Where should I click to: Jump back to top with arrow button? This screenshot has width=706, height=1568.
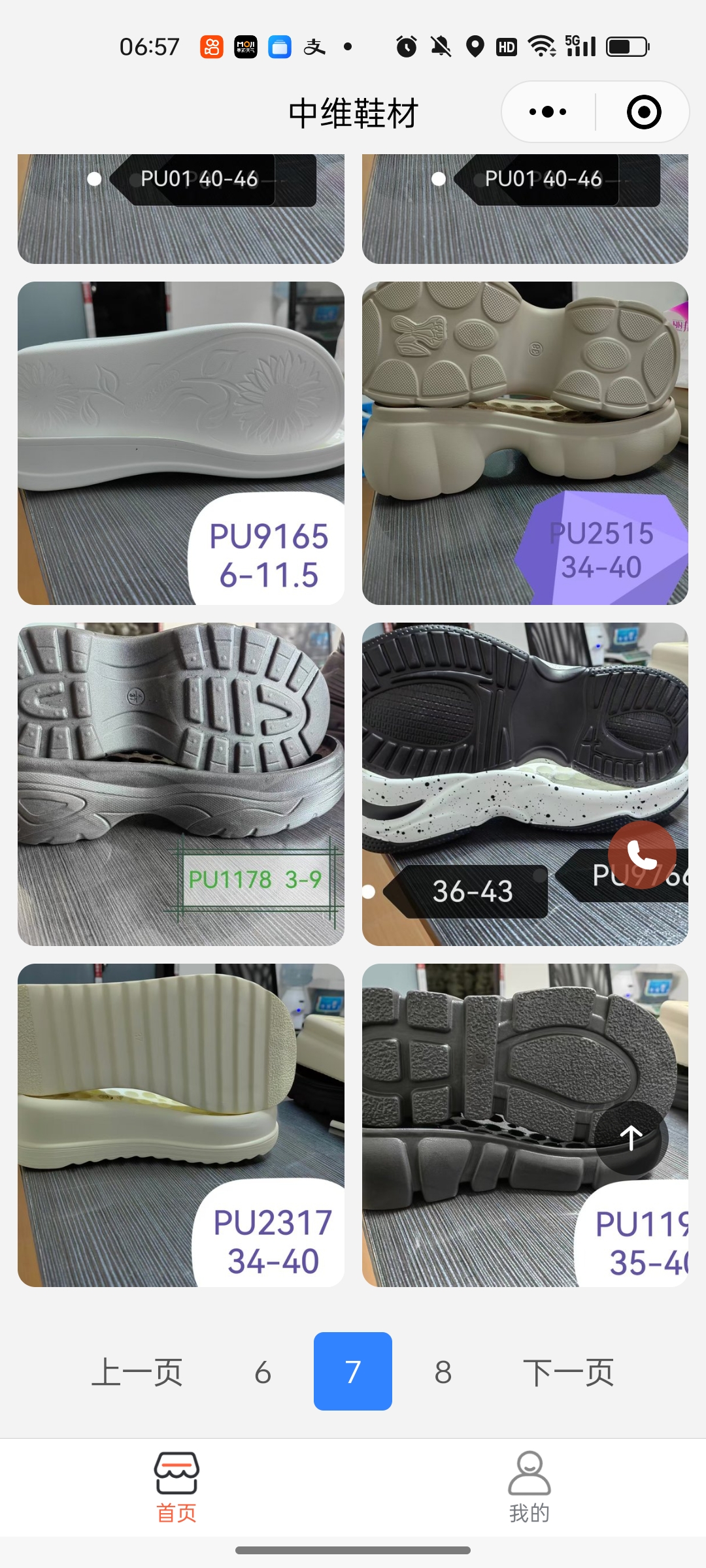click(631, 1137)
